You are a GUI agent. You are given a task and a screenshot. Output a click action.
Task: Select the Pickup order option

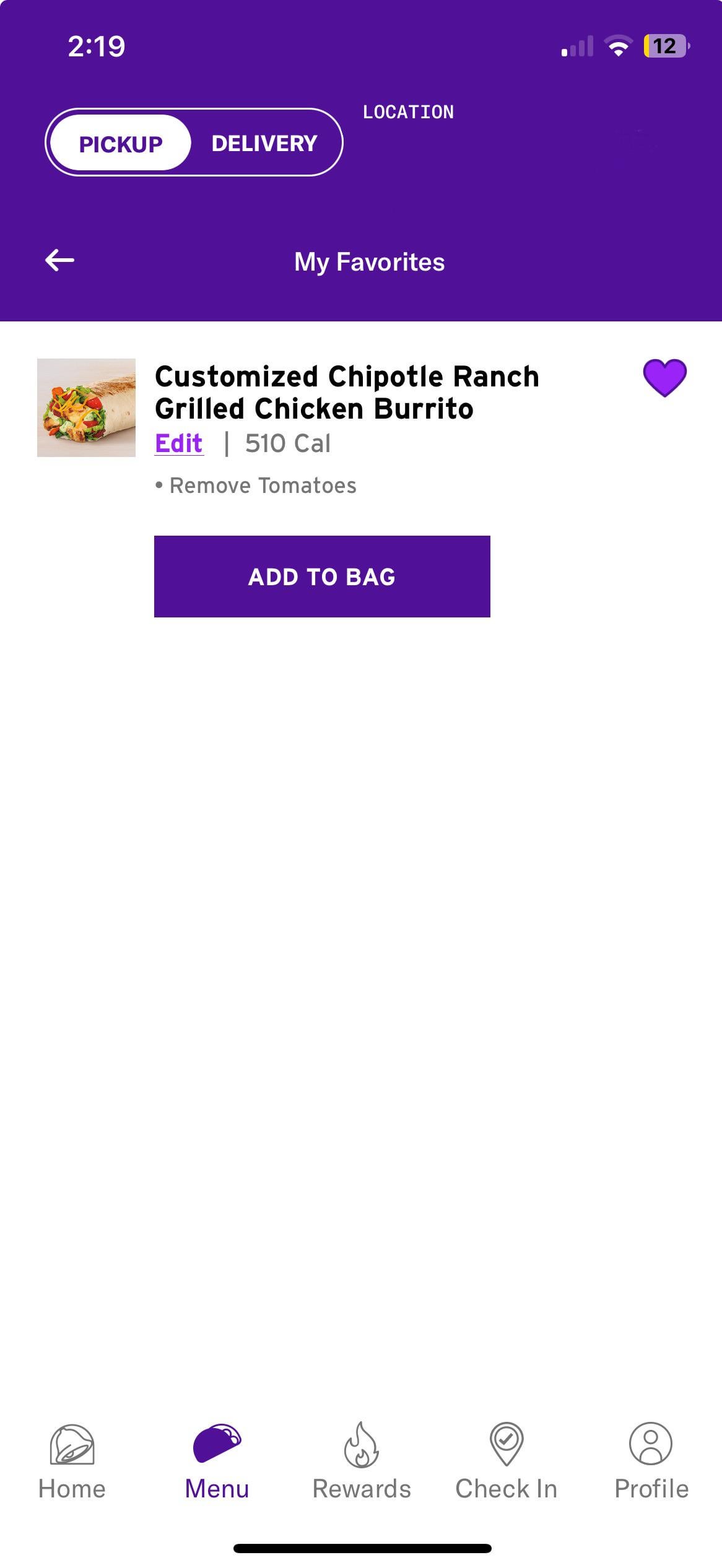[120, 144]
